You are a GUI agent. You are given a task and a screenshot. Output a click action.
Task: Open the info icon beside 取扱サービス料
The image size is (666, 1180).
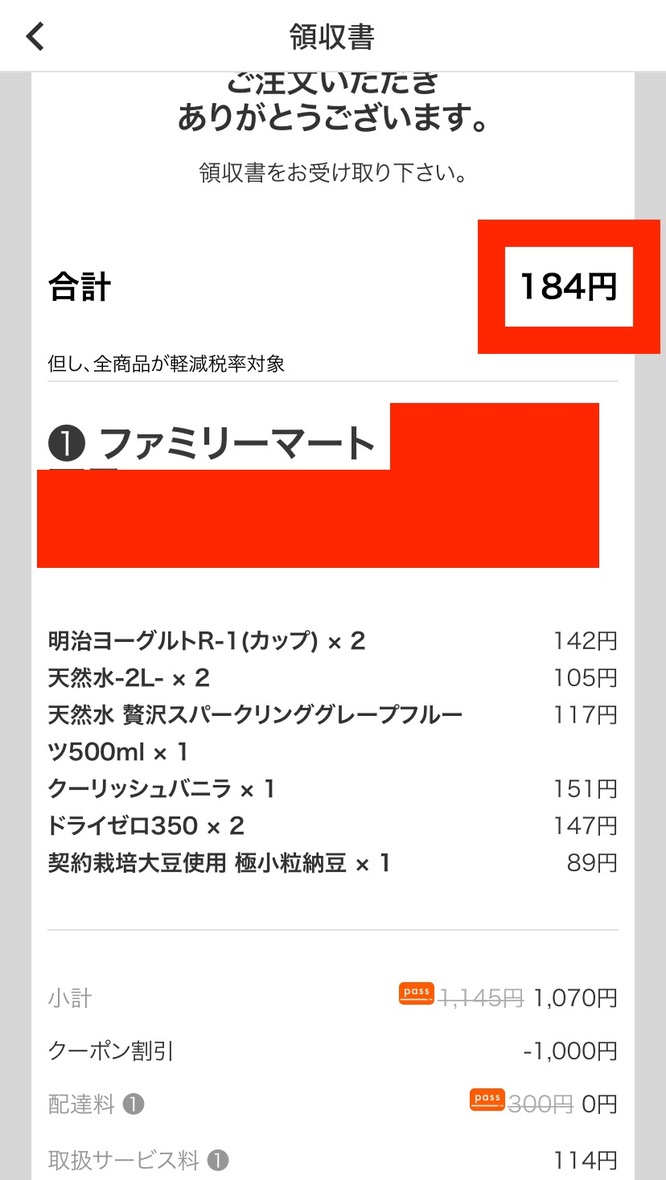217,1160
